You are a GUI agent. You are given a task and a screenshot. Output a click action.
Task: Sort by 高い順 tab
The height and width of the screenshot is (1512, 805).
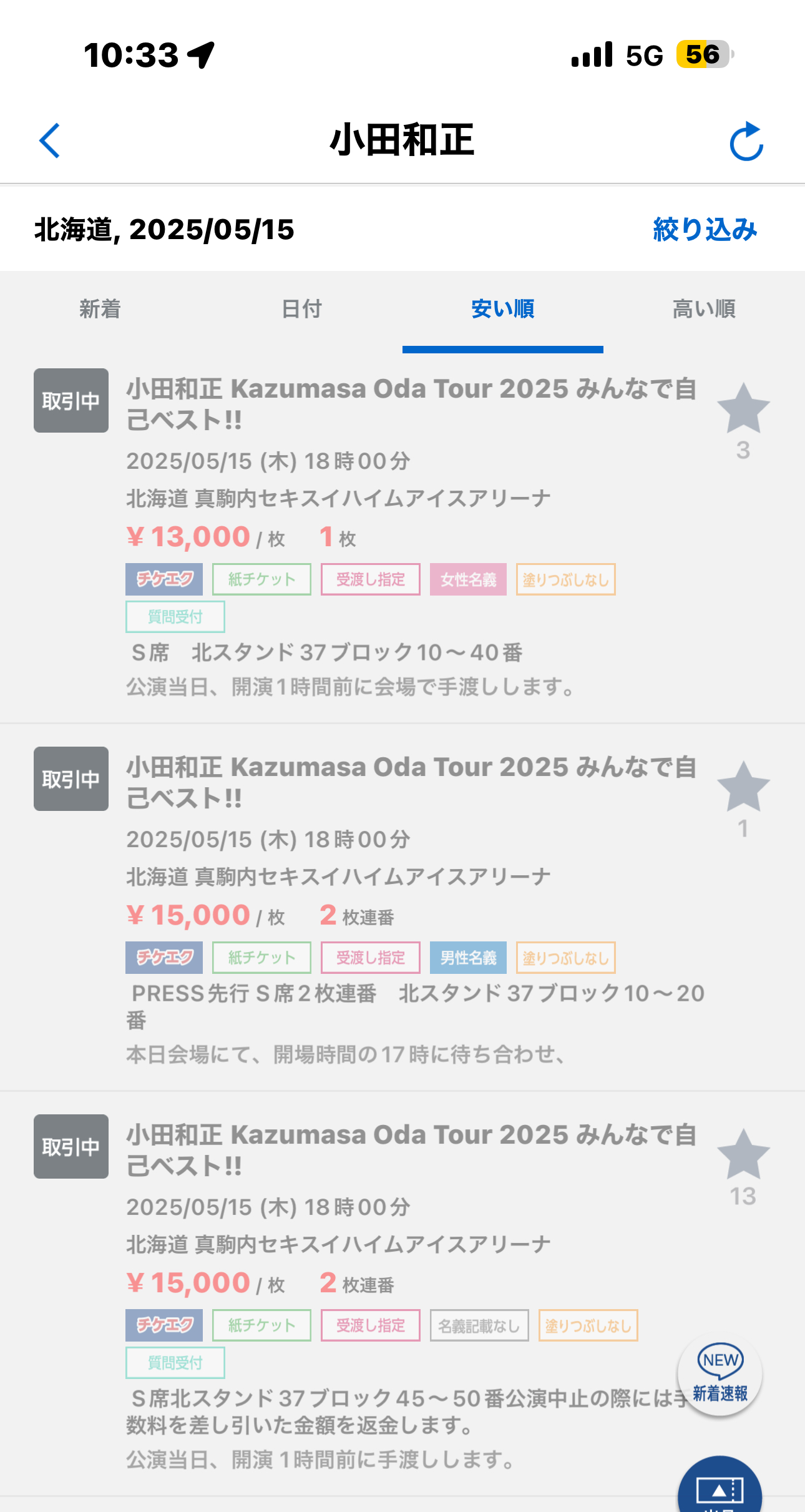[x=704, y=309]
